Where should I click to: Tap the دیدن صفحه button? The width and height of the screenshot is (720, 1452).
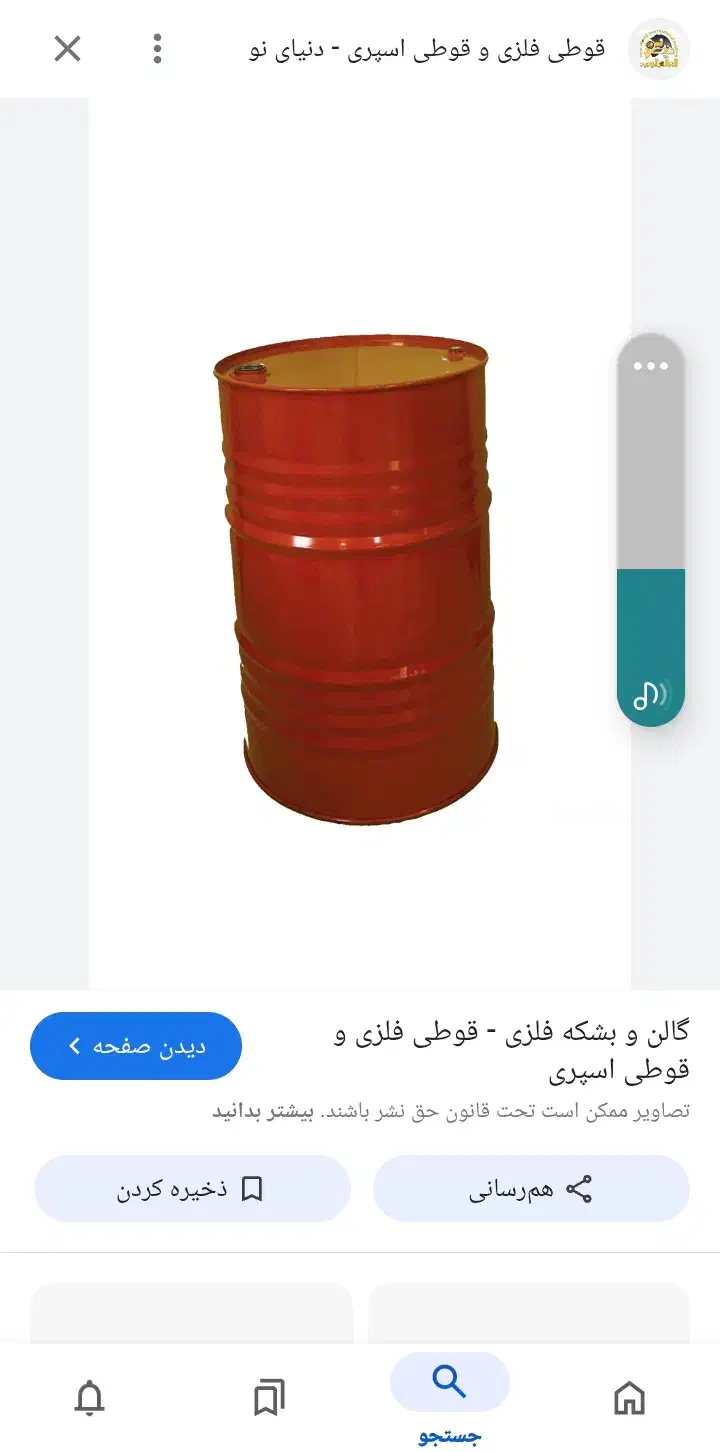coord(136,1046)
